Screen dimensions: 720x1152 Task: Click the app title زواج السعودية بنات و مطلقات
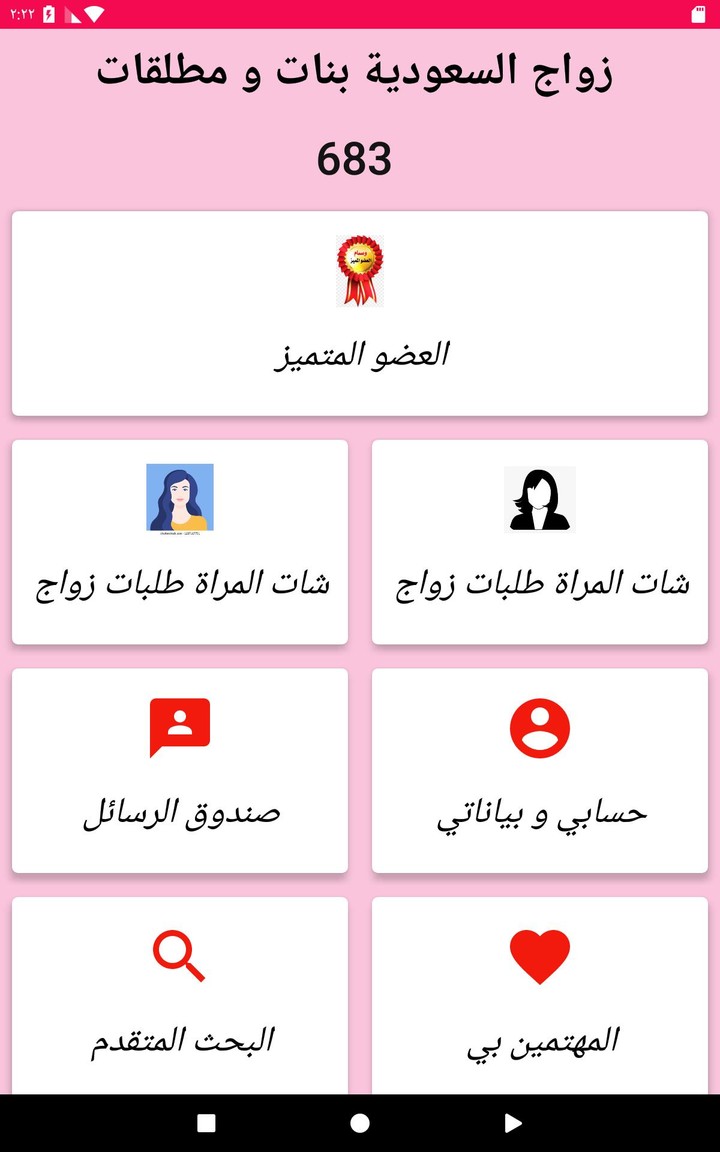359,72
